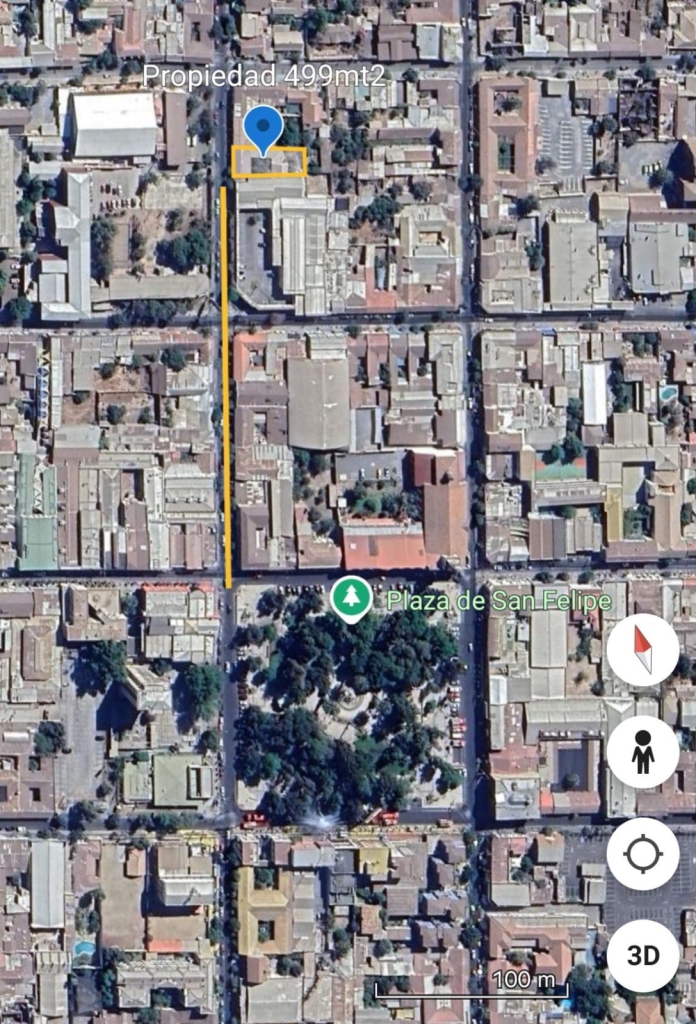Open the Plaza de San Felipe marker
This screenshot has width=696, height=1024.
click(351, 600)
